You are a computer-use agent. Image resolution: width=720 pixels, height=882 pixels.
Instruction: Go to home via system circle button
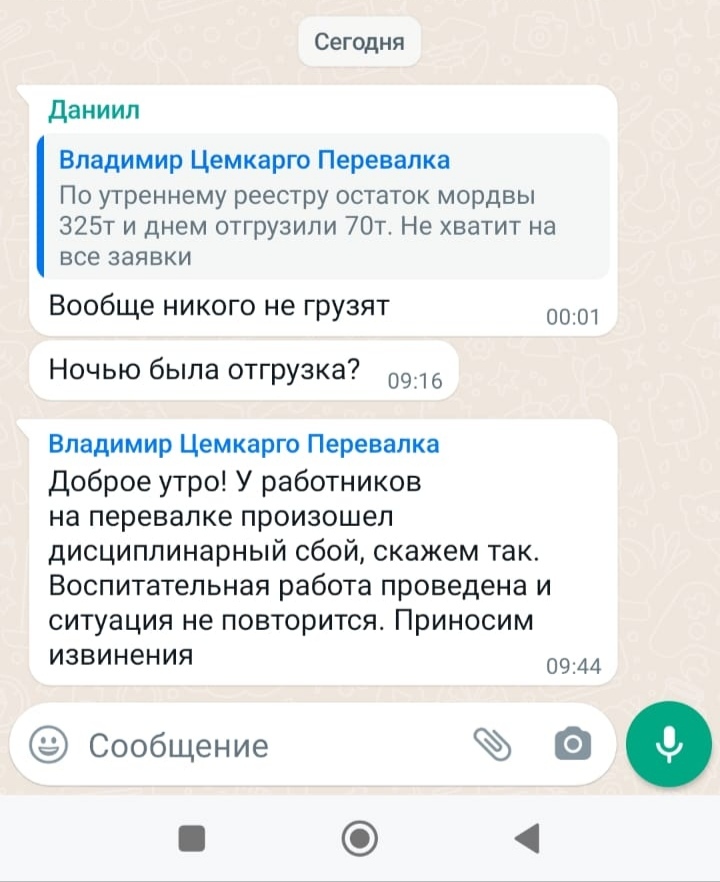coord(360,836)
